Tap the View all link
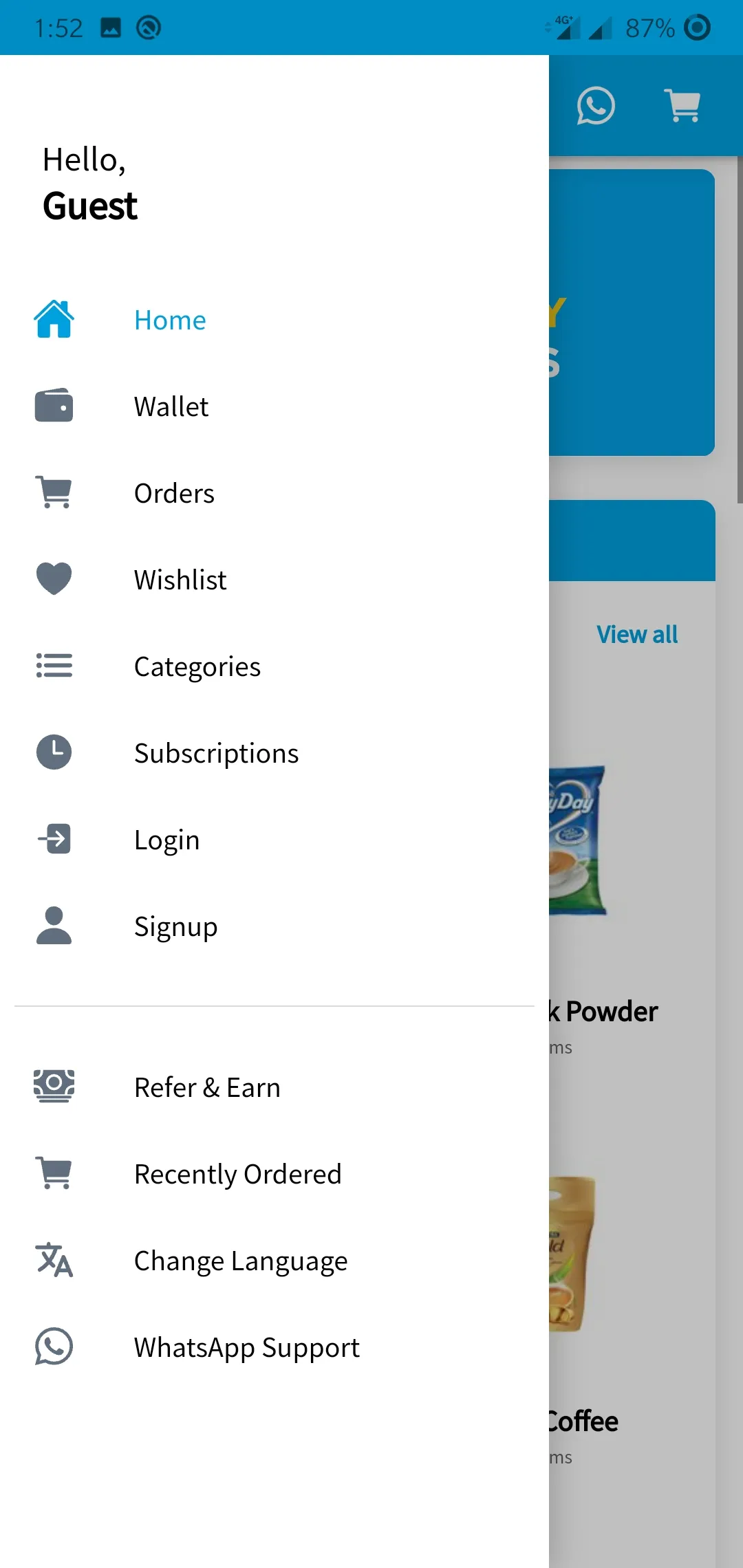Screen dimensions: 743x1568 [637, 634]
